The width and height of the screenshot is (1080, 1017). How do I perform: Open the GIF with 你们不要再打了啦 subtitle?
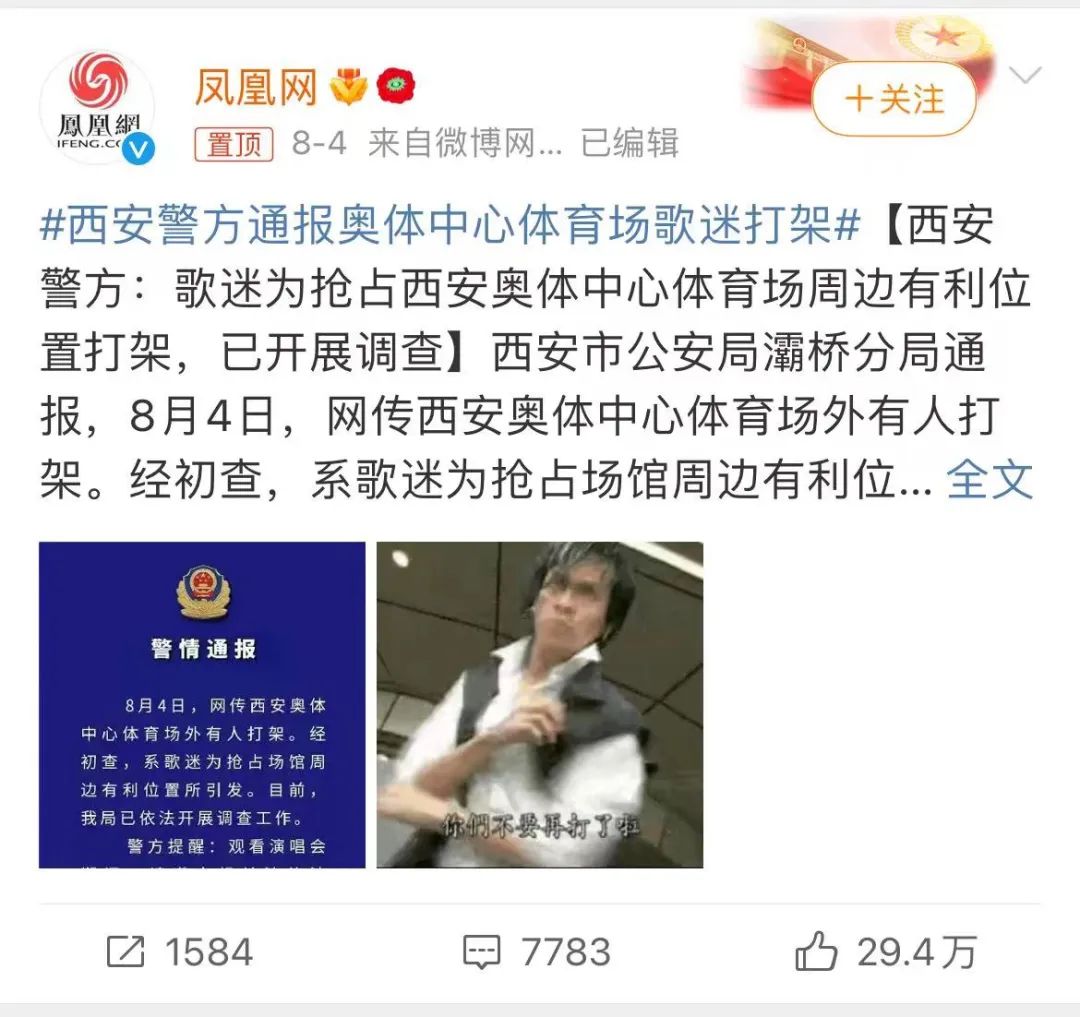(x=540, y=705)
